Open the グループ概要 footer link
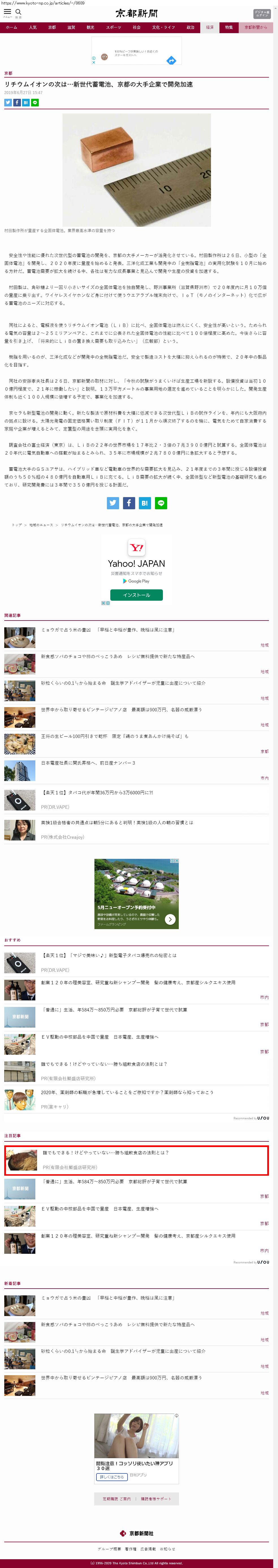 click(x=109, y=1549)
